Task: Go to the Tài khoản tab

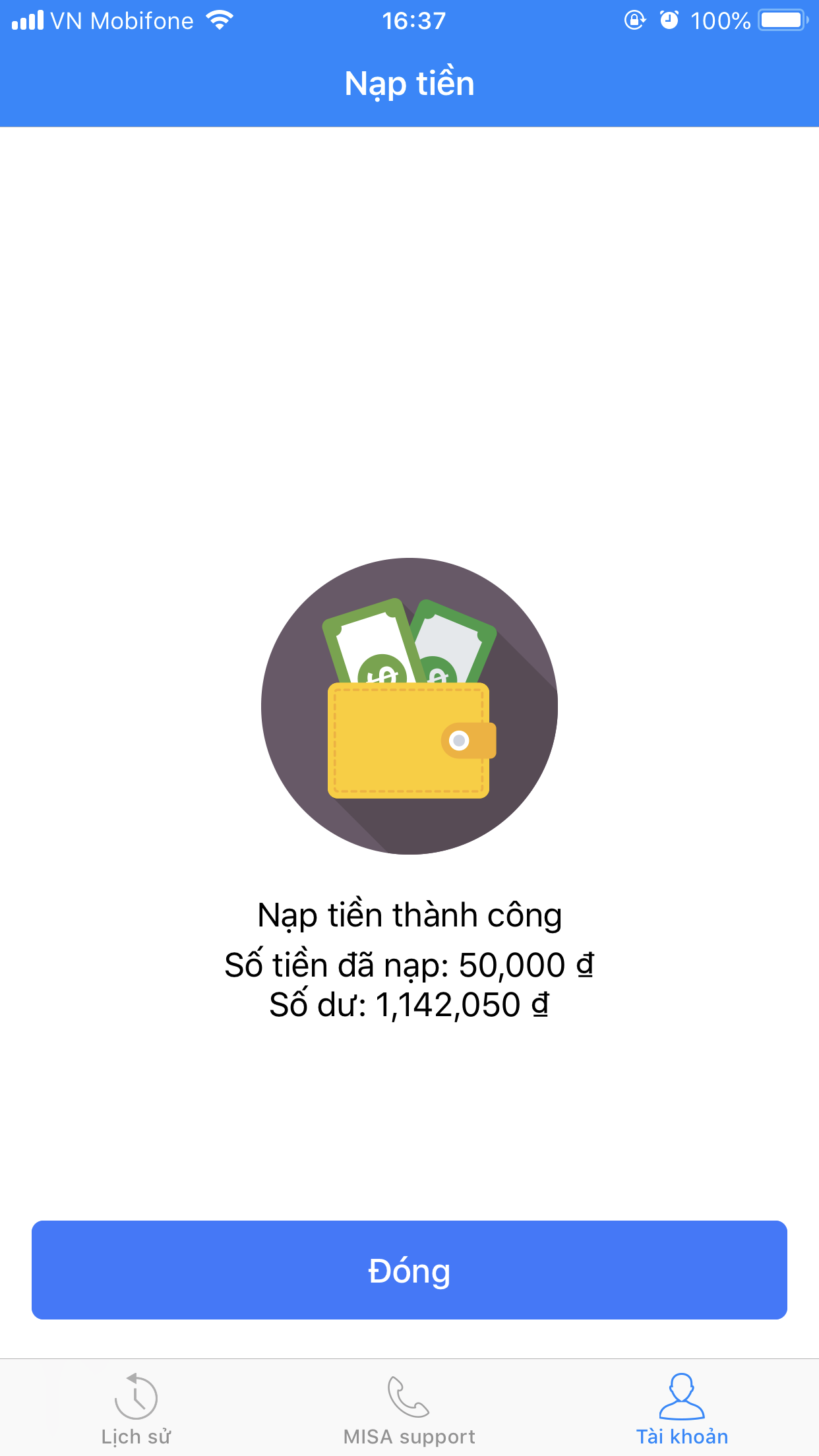Action: pyautogui.click(x=682, y=1408)
